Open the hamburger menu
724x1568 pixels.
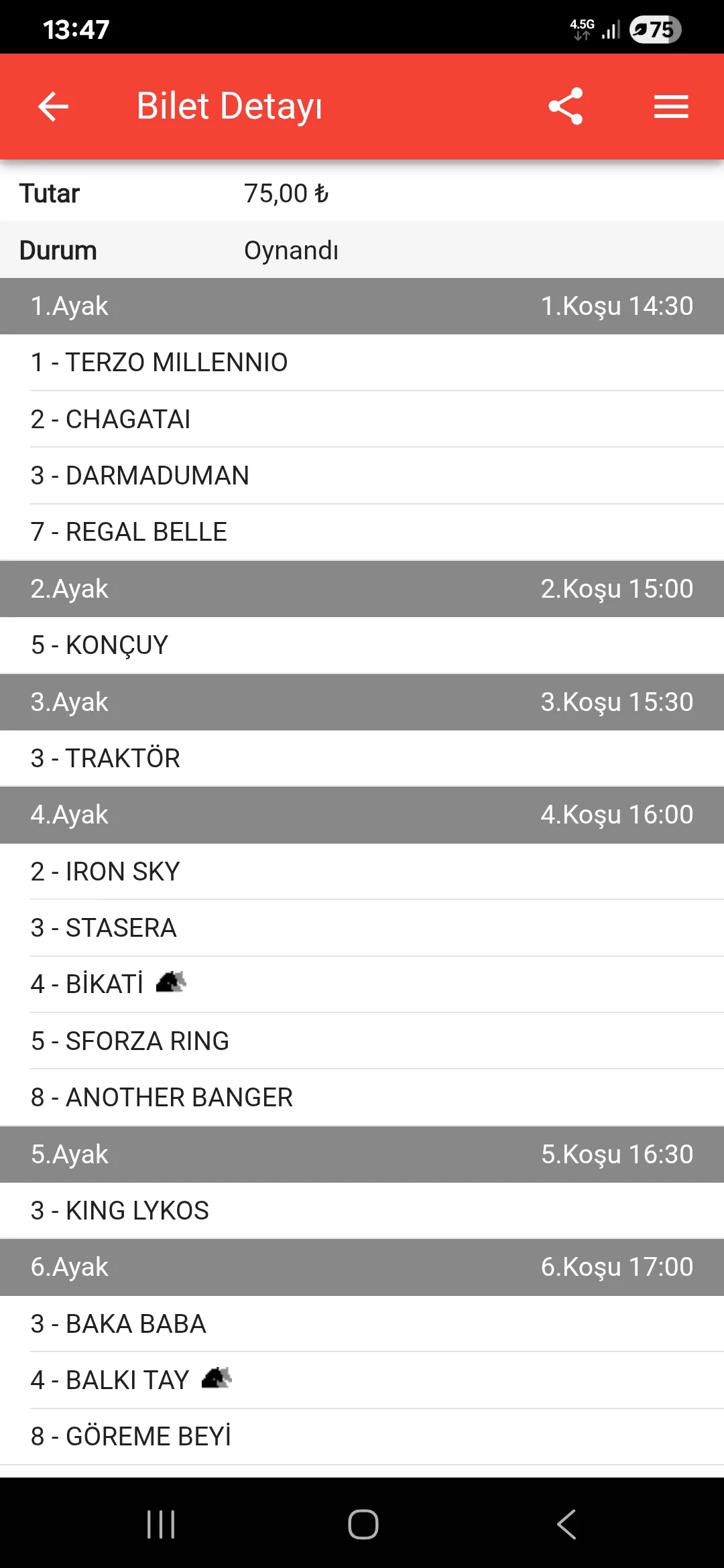pos(671,106)
